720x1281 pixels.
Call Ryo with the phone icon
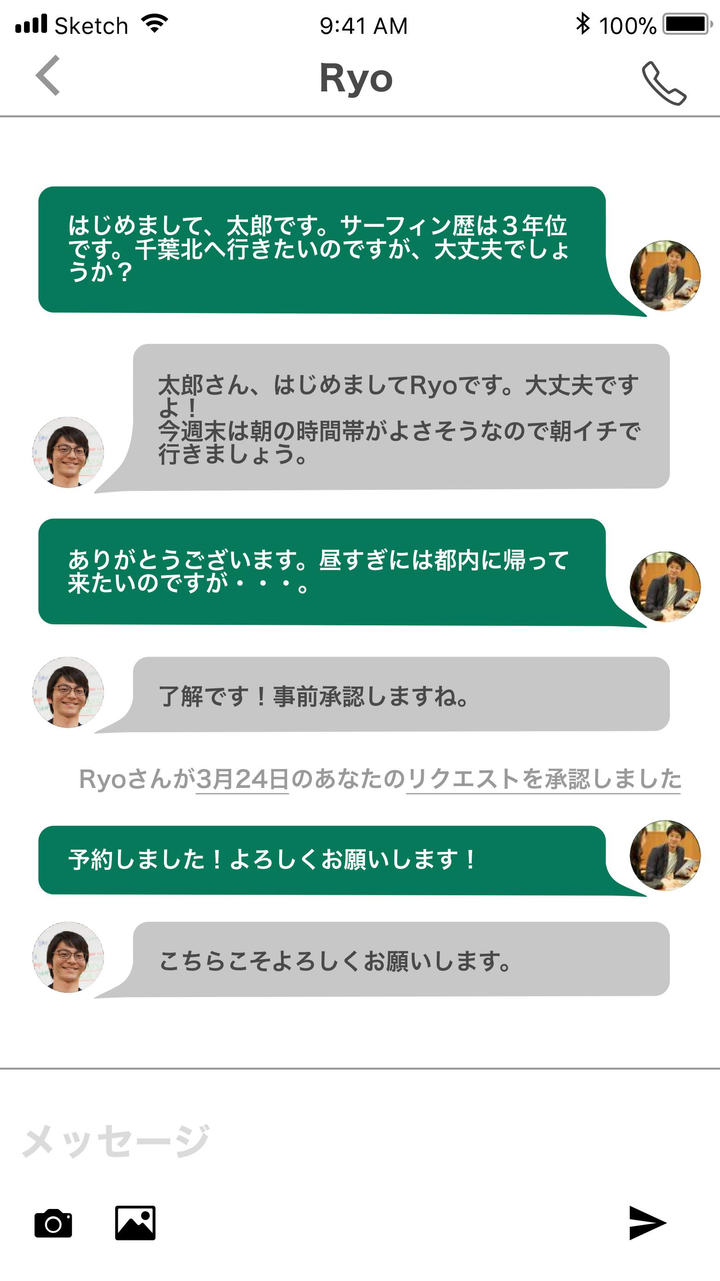663,83
